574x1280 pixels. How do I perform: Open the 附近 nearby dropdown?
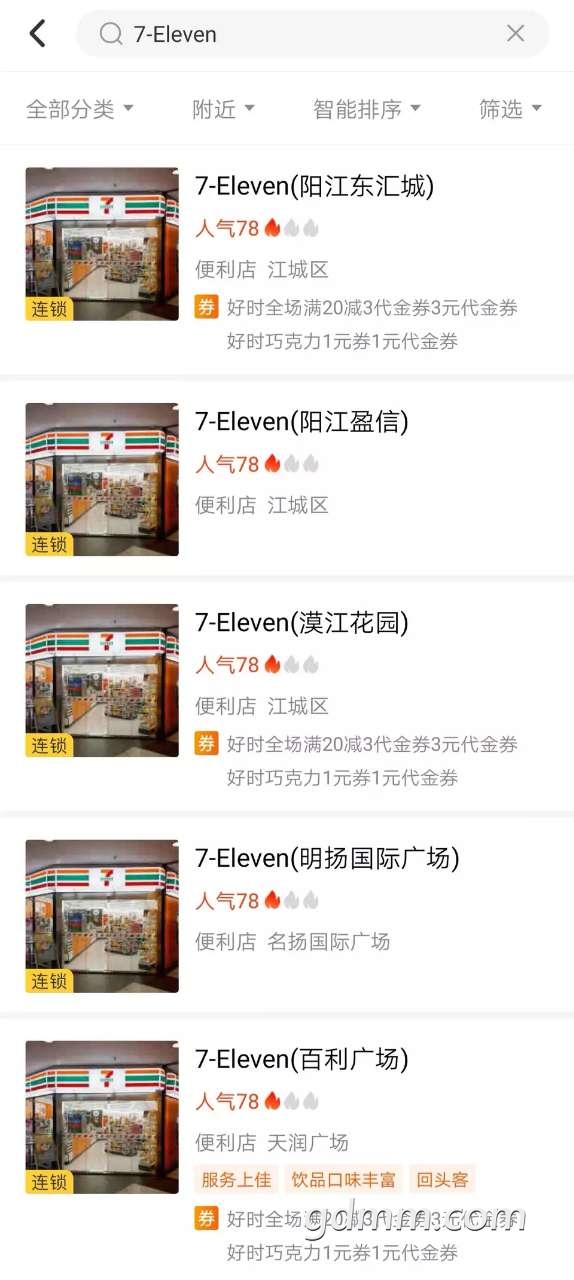(x=223, y=109)
